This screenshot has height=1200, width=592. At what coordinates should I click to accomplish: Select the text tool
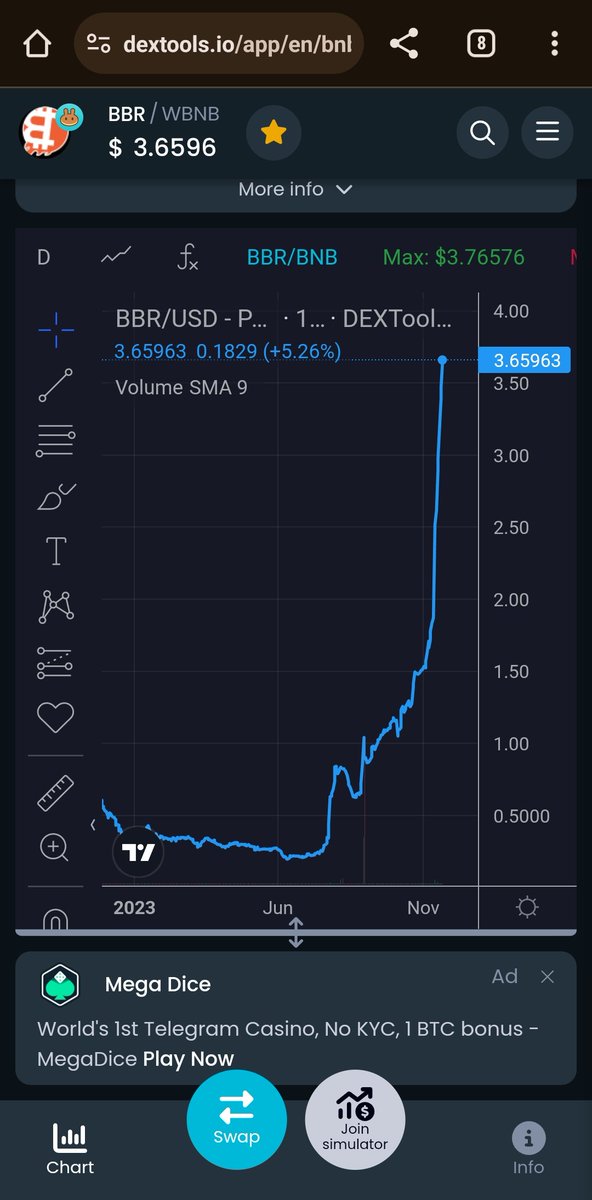[56, 551]
